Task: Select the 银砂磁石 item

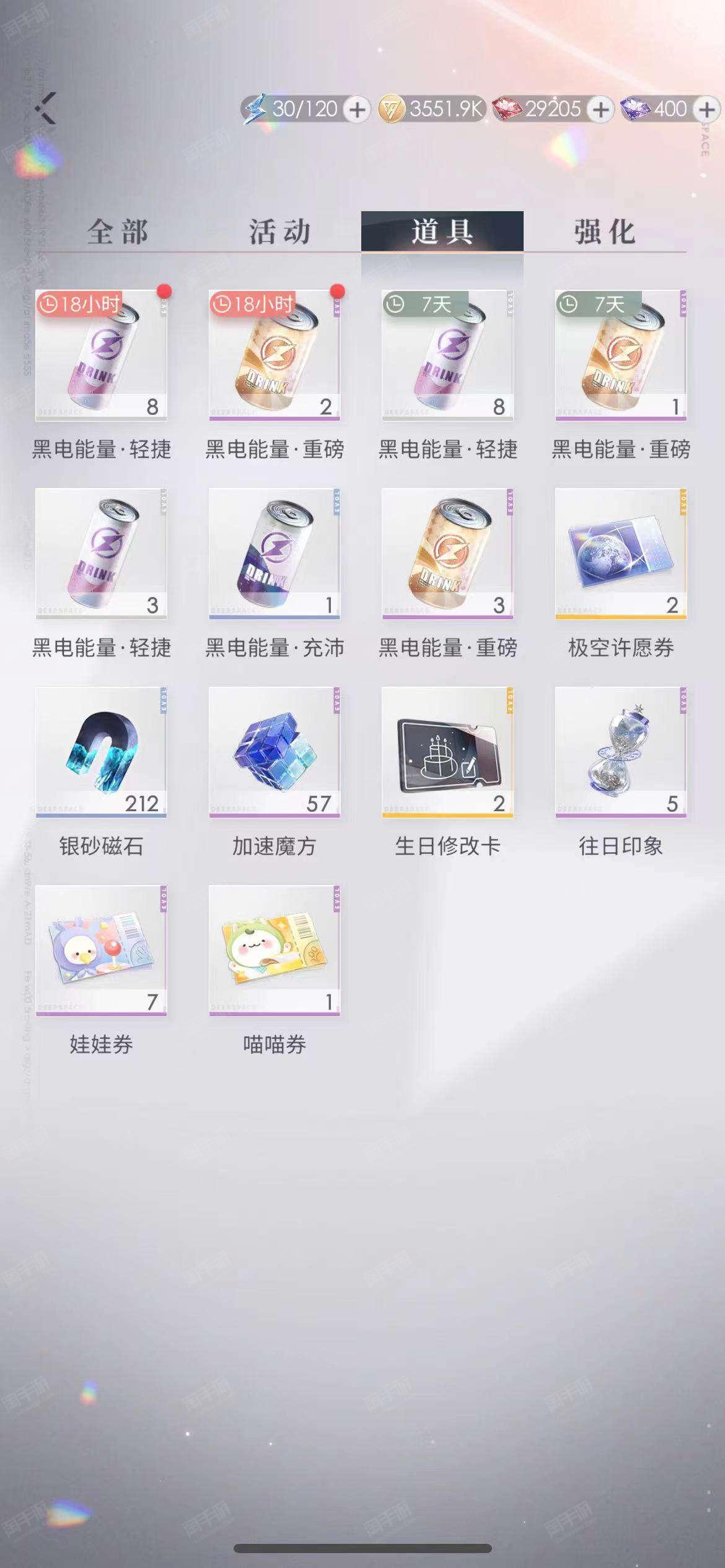Action: tap(101, 752)
